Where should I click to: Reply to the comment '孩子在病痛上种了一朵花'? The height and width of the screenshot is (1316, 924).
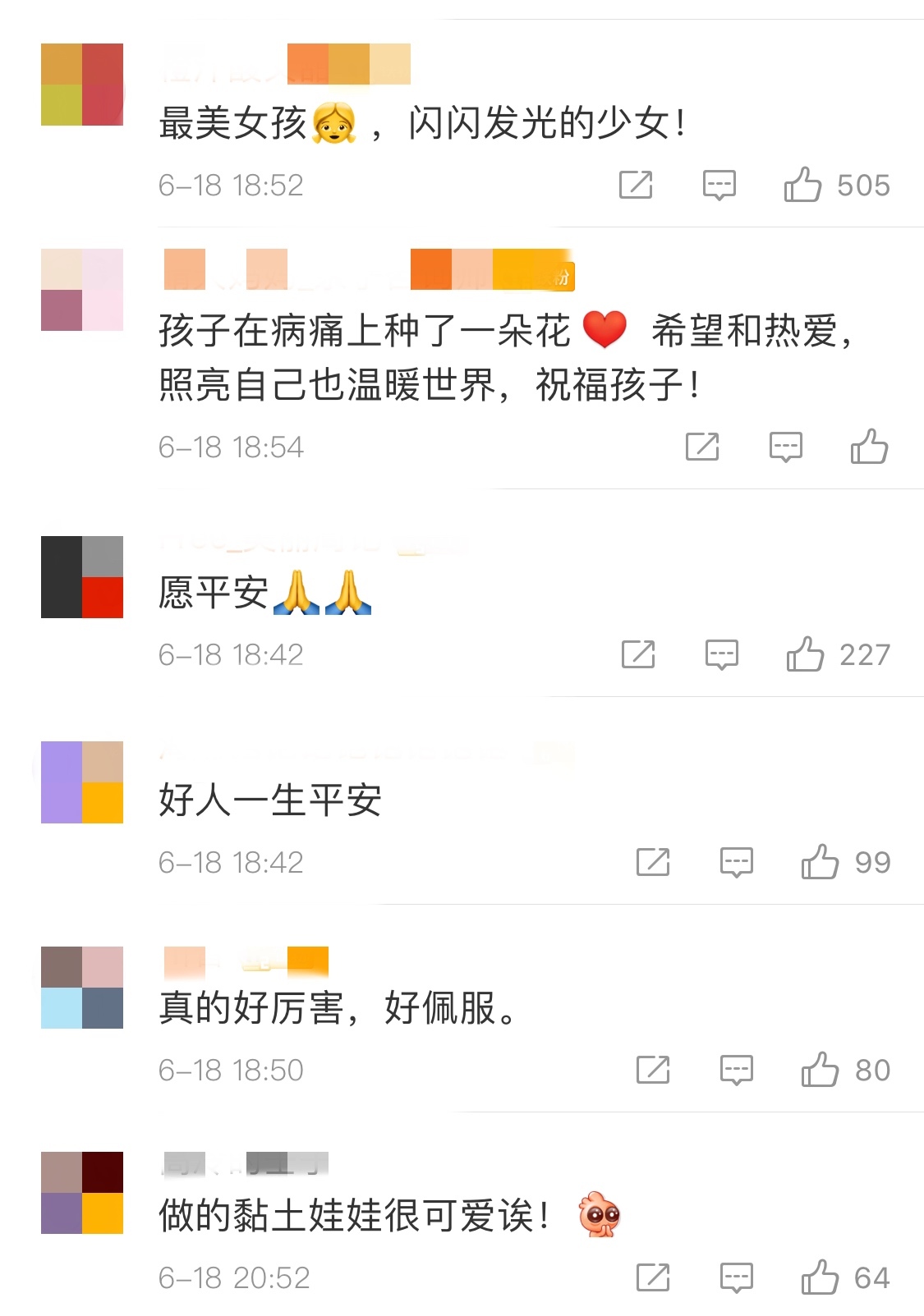pyautogui.click(x=785, y=447)
